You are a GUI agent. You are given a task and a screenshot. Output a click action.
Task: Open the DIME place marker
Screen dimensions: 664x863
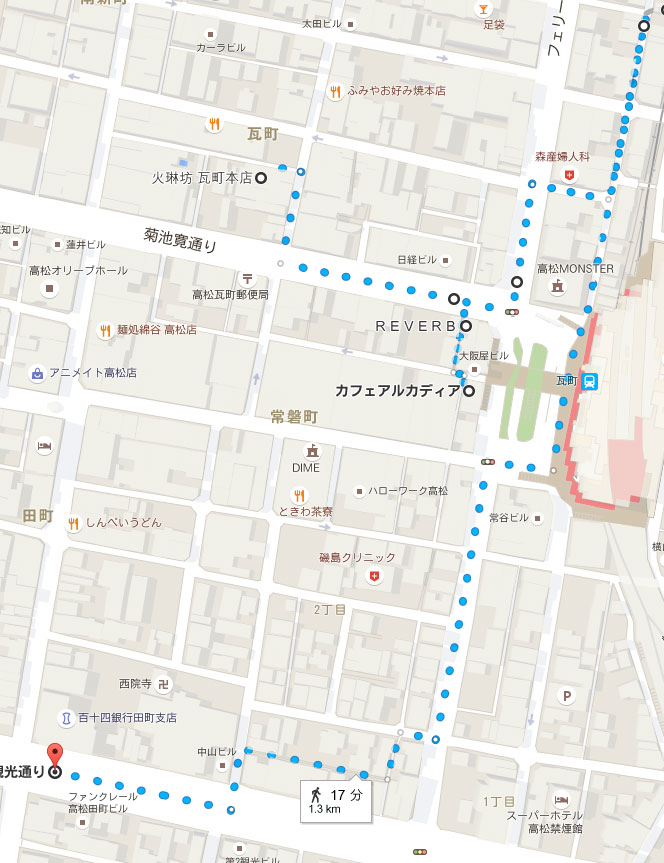coord(312,450)
